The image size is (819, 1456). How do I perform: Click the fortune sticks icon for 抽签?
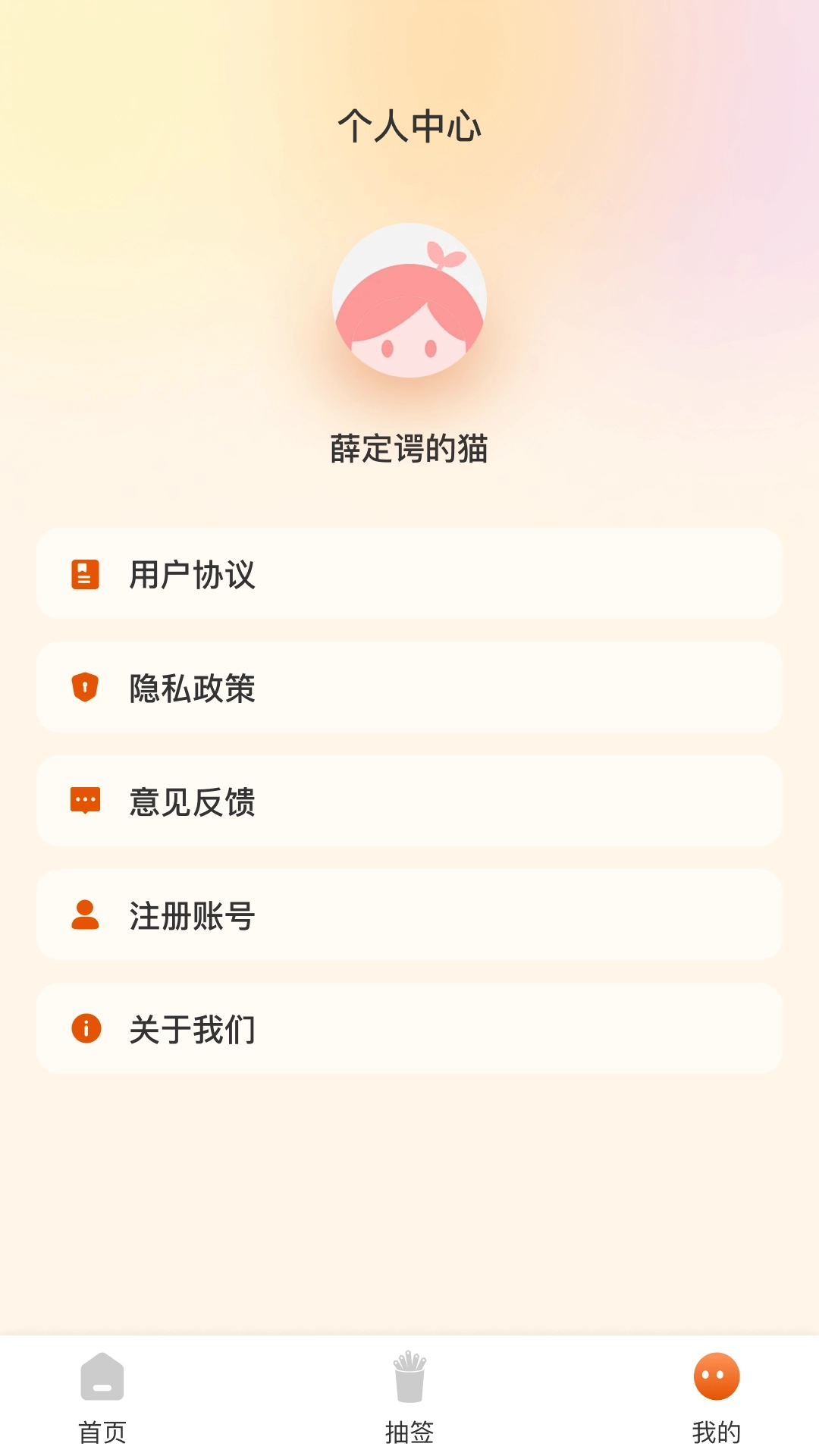click(x=409, y=1382)
